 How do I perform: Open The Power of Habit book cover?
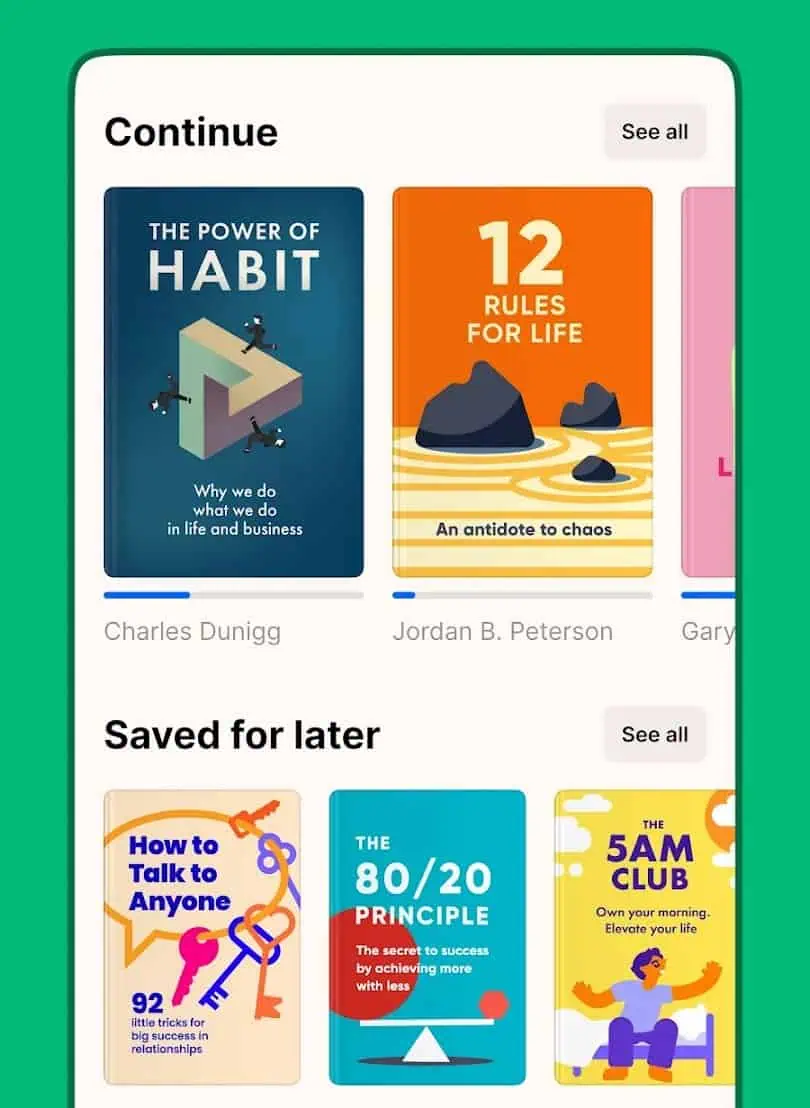pos(233,380)
